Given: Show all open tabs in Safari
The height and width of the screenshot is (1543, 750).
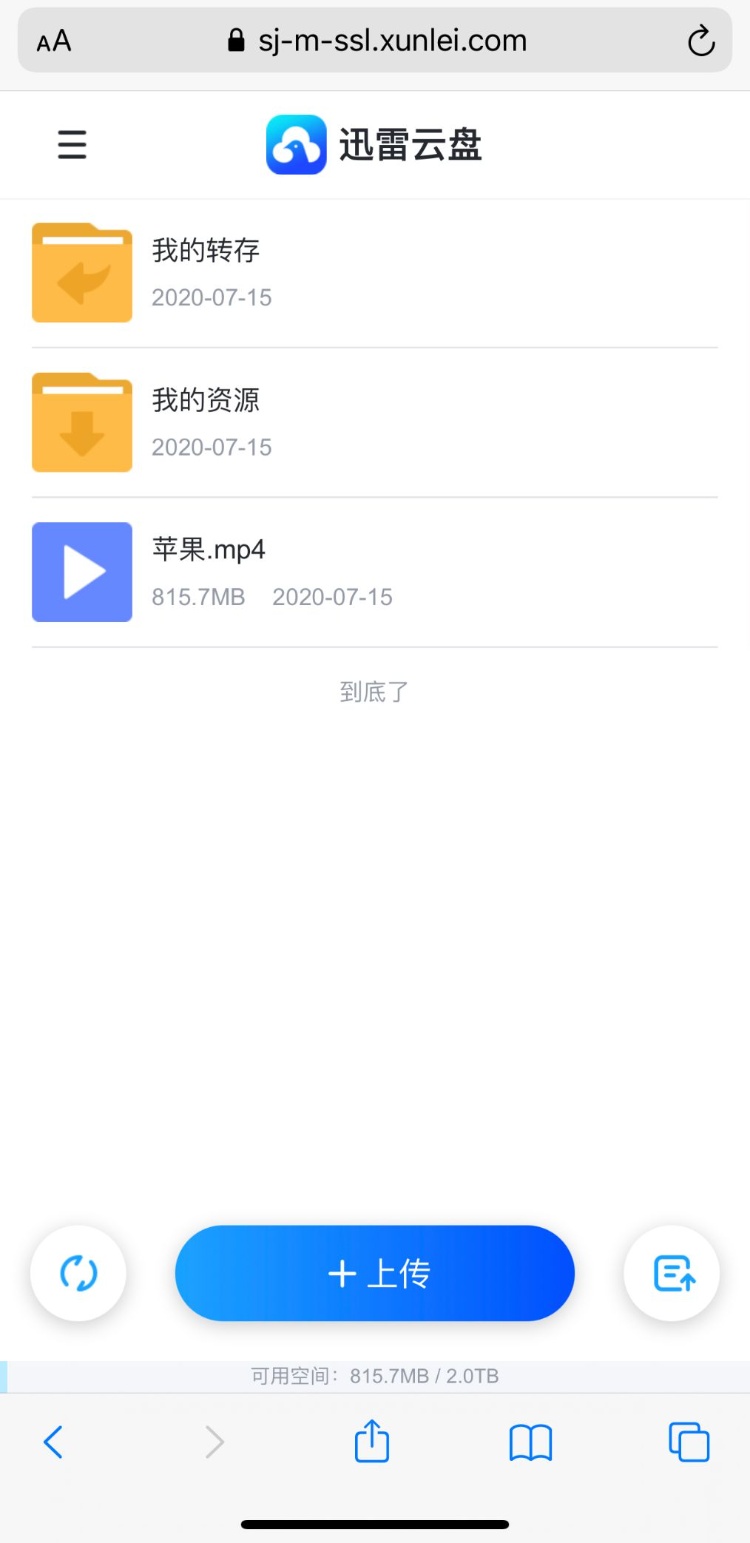Looking at the screenshot, I should [x=689, y=1441].
